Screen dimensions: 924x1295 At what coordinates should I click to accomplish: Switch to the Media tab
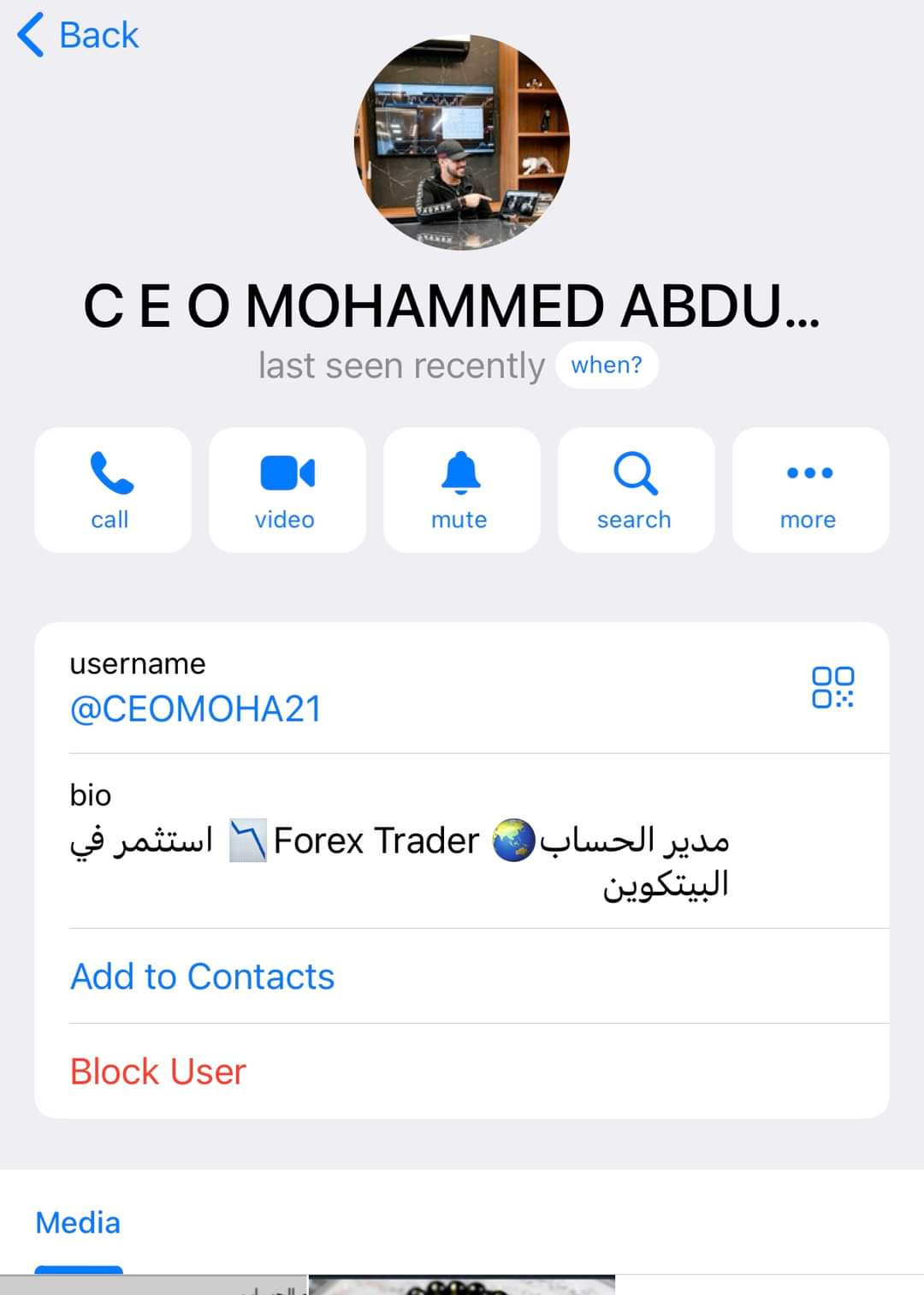78,1222
